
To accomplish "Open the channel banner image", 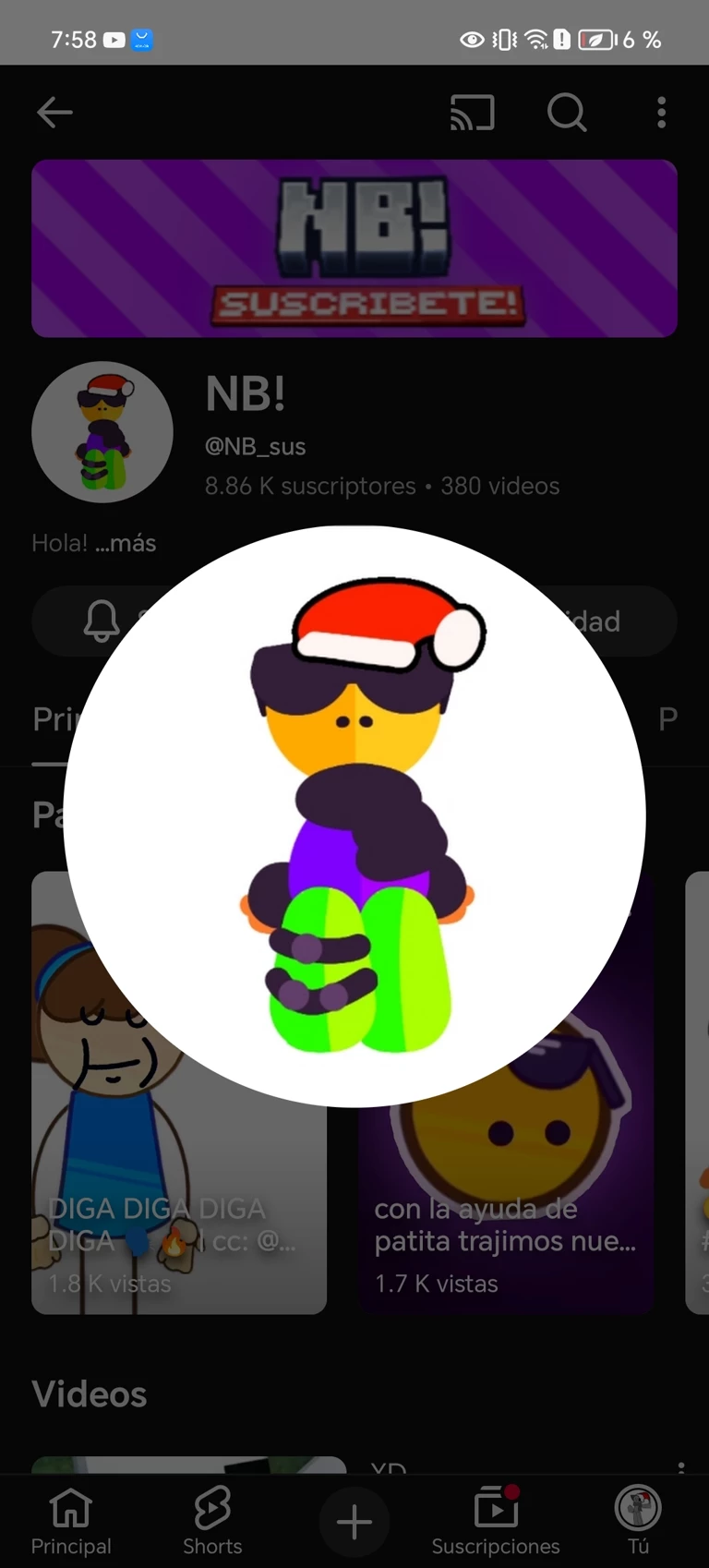I will pos(354,247).
